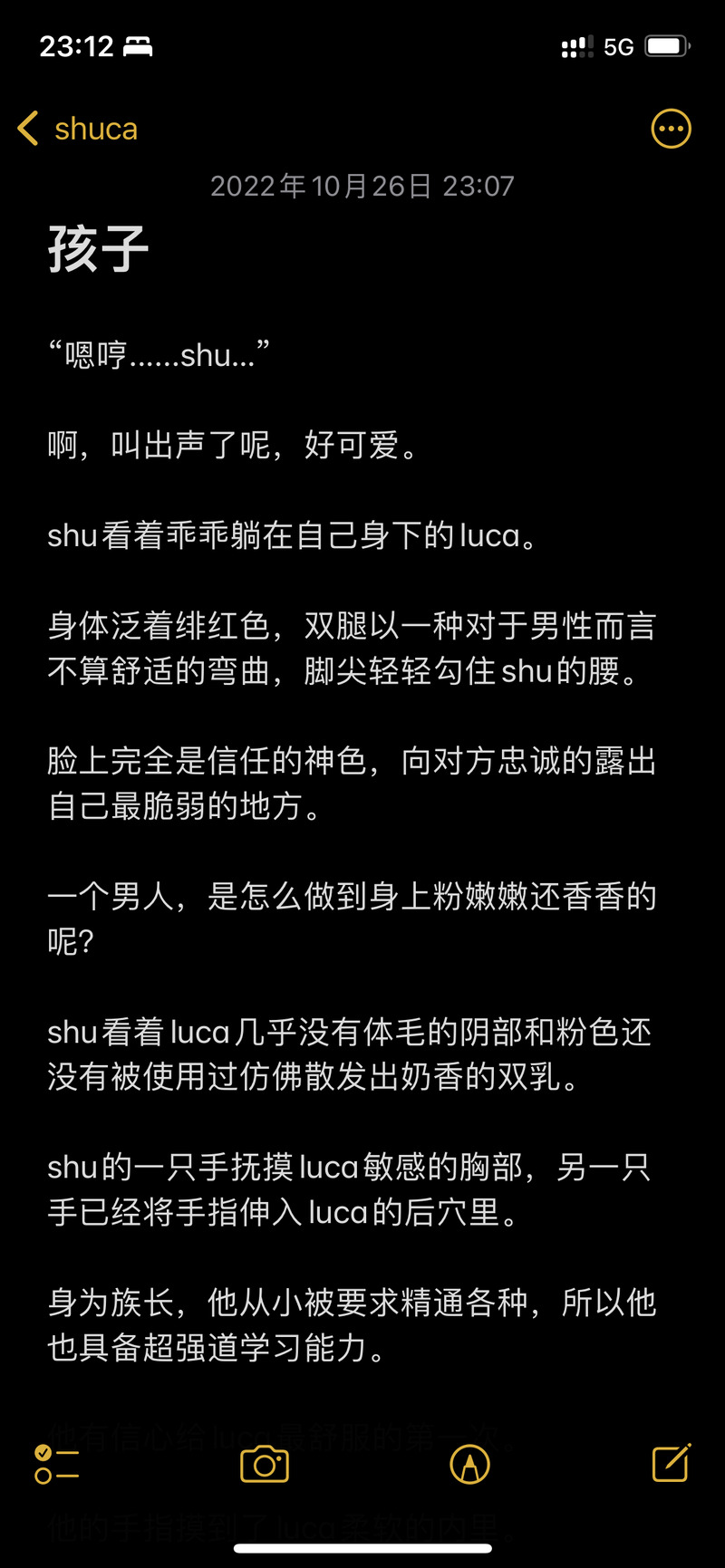
Task: Go back to the shuca folder
Action: tap(77, 129)
